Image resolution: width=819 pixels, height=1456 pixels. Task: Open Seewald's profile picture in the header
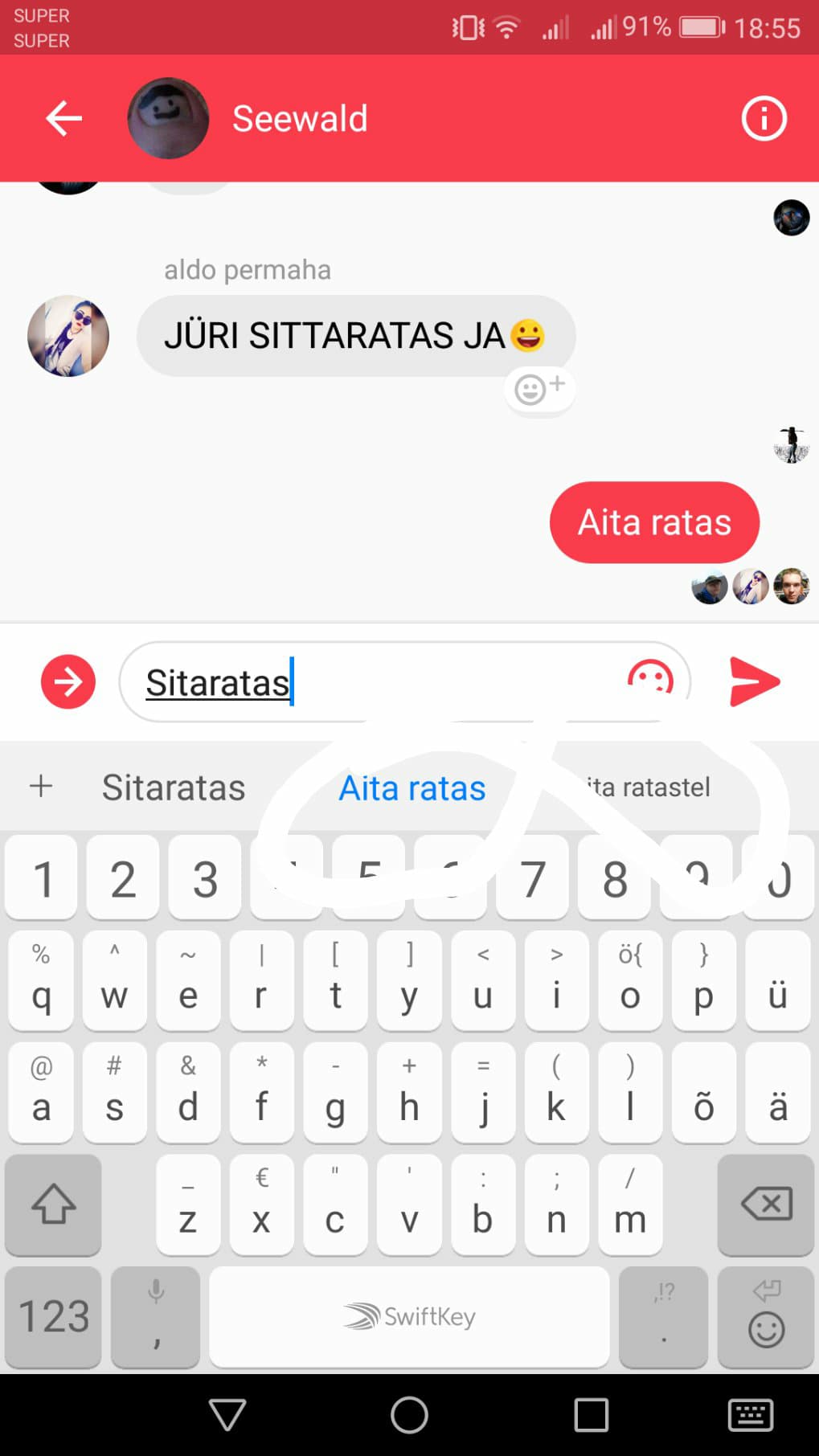(x=168, y=118)
